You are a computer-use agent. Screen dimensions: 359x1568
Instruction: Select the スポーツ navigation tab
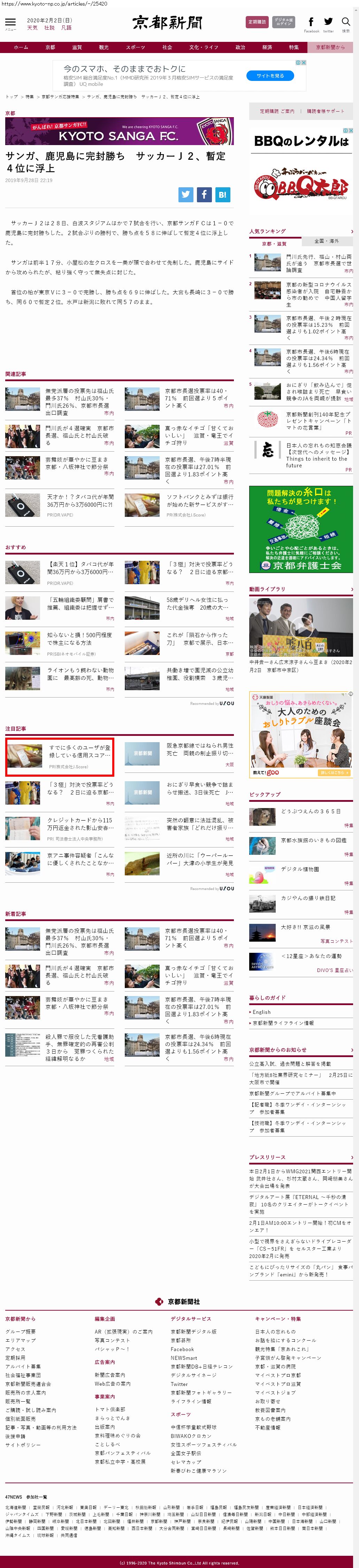tap(135, 47)
